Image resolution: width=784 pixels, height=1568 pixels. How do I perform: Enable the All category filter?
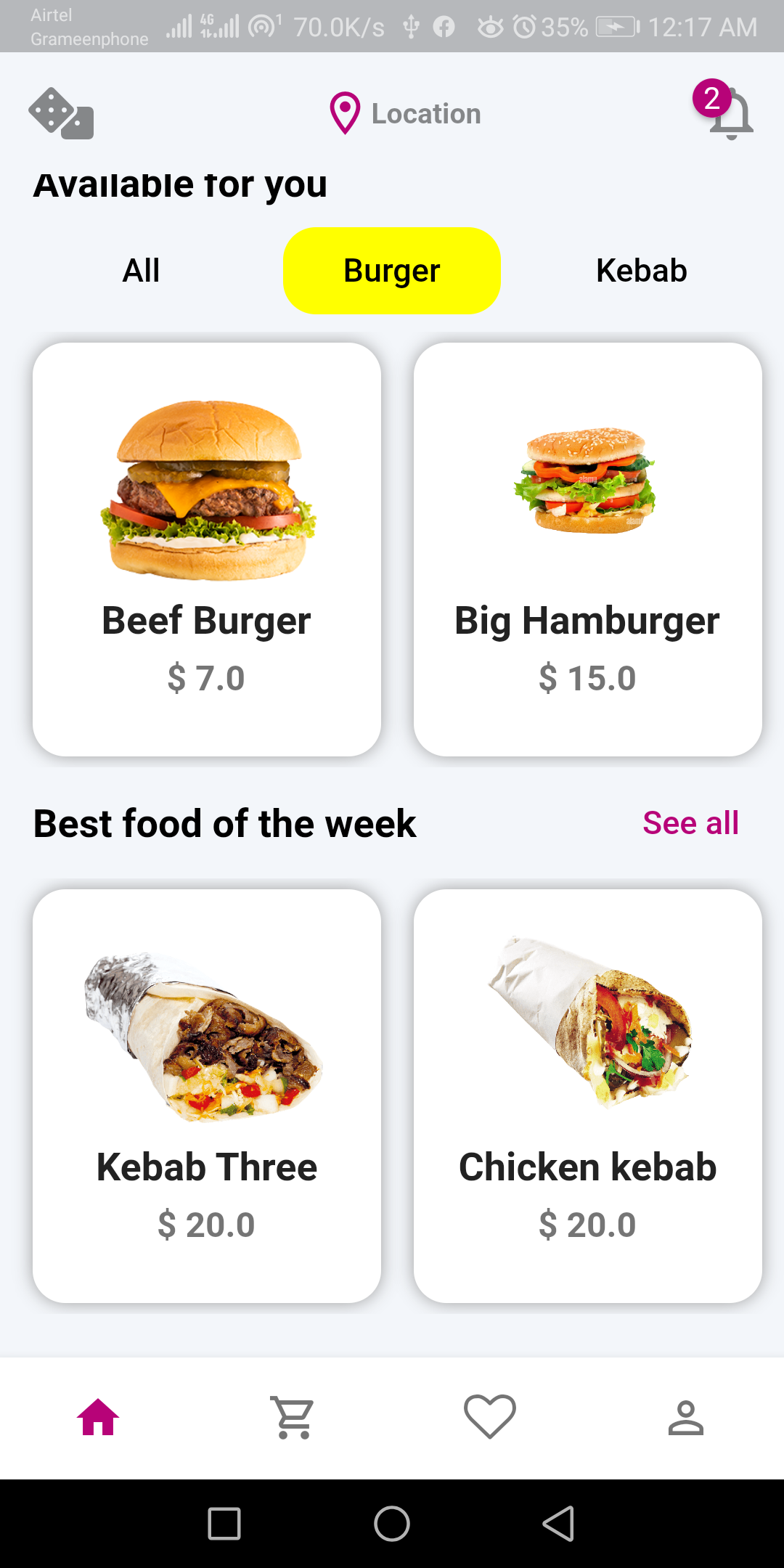click(141, 269)
